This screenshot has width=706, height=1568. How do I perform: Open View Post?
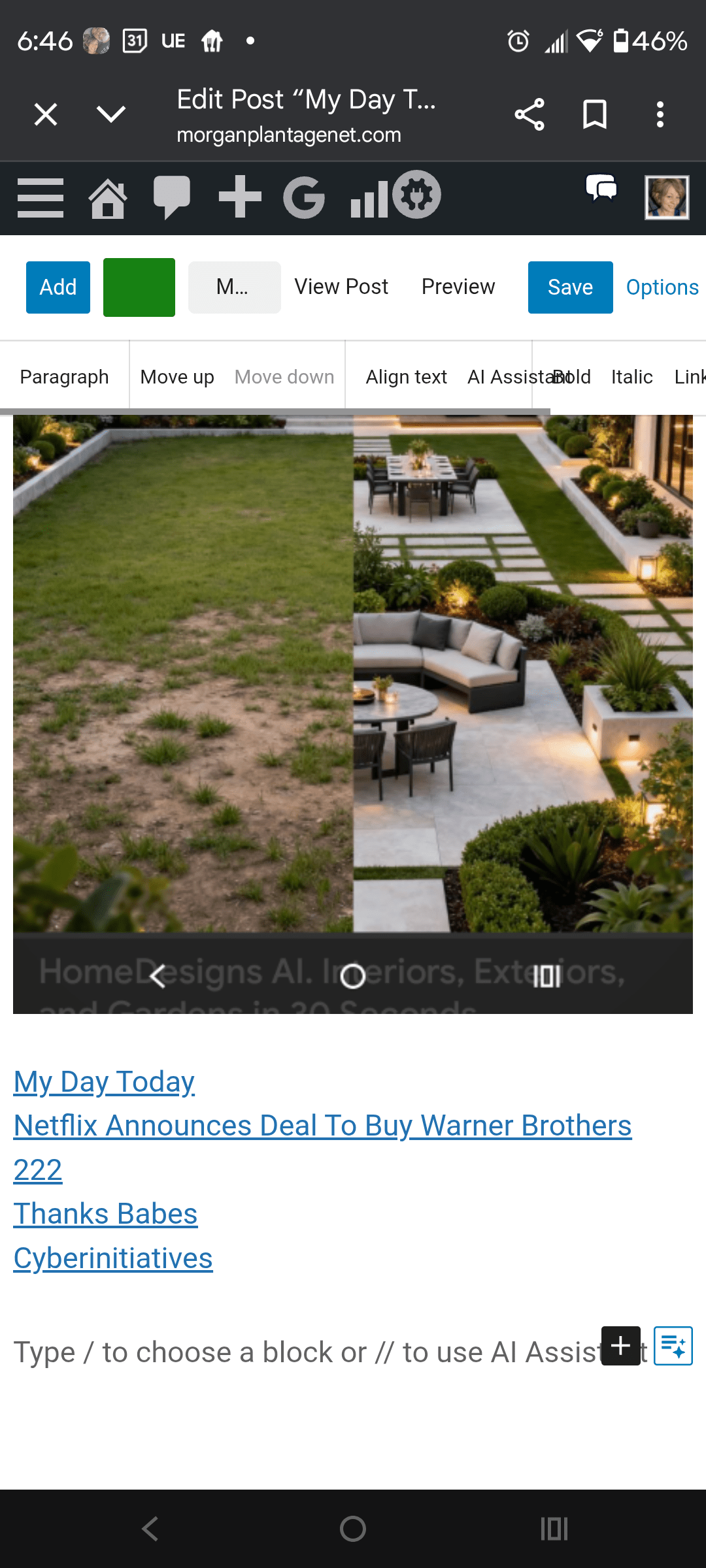[x=341, y=287]
